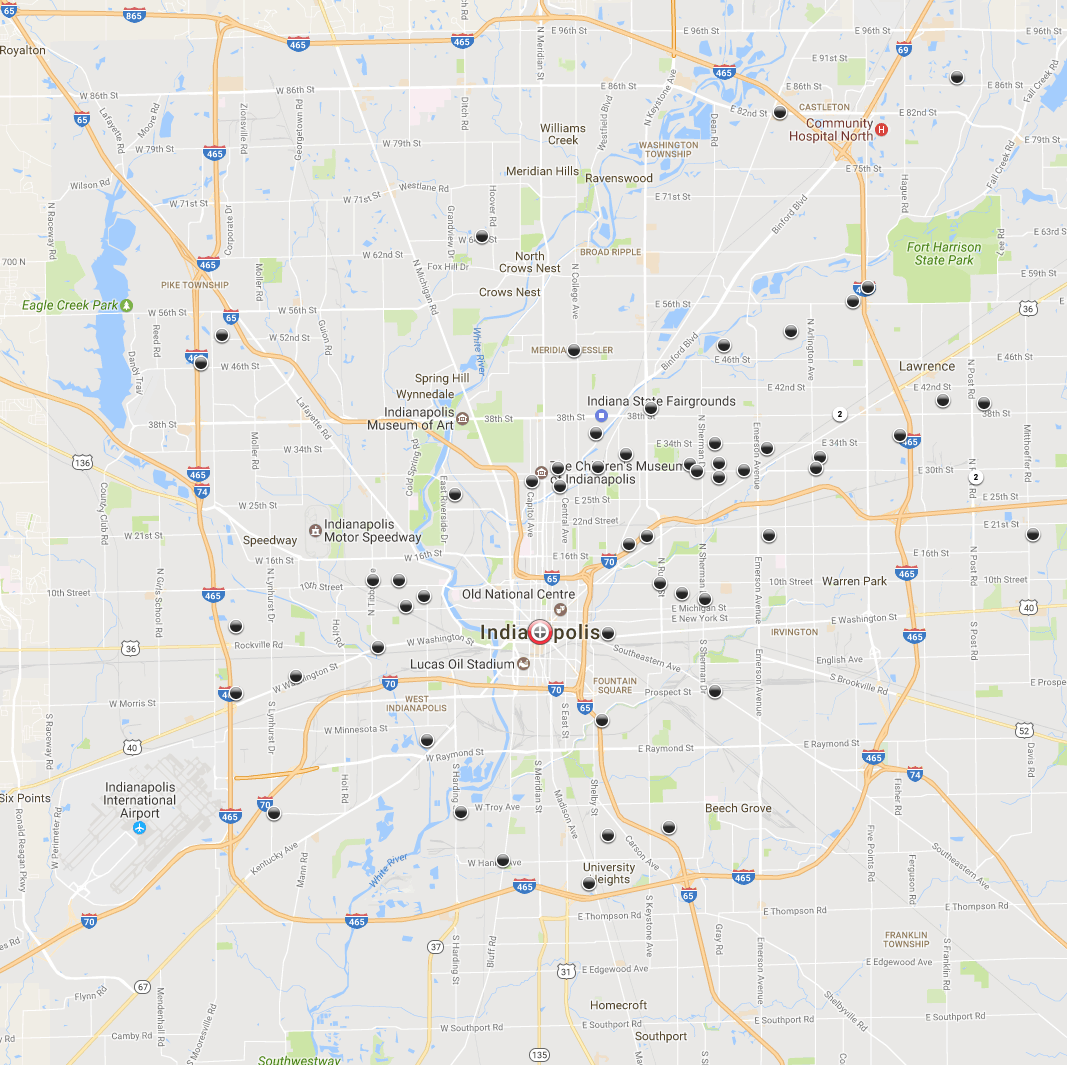Viewport: 1067px width, 1065px height.
Task: Tap the pin beside E 21st St on the far east
Action: [x=1033, y=534]
